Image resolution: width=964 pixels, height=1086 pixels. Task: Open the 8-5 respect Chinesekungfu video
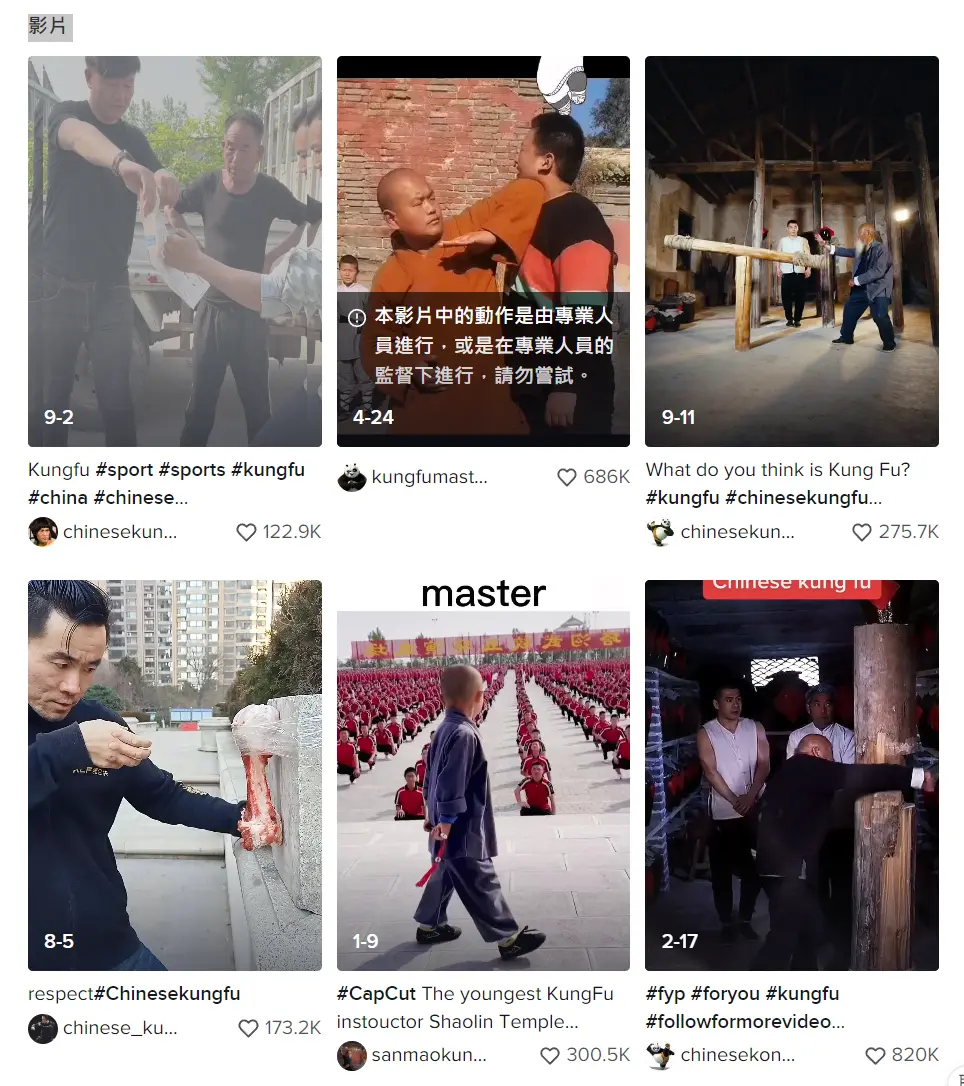coord(174,775)
